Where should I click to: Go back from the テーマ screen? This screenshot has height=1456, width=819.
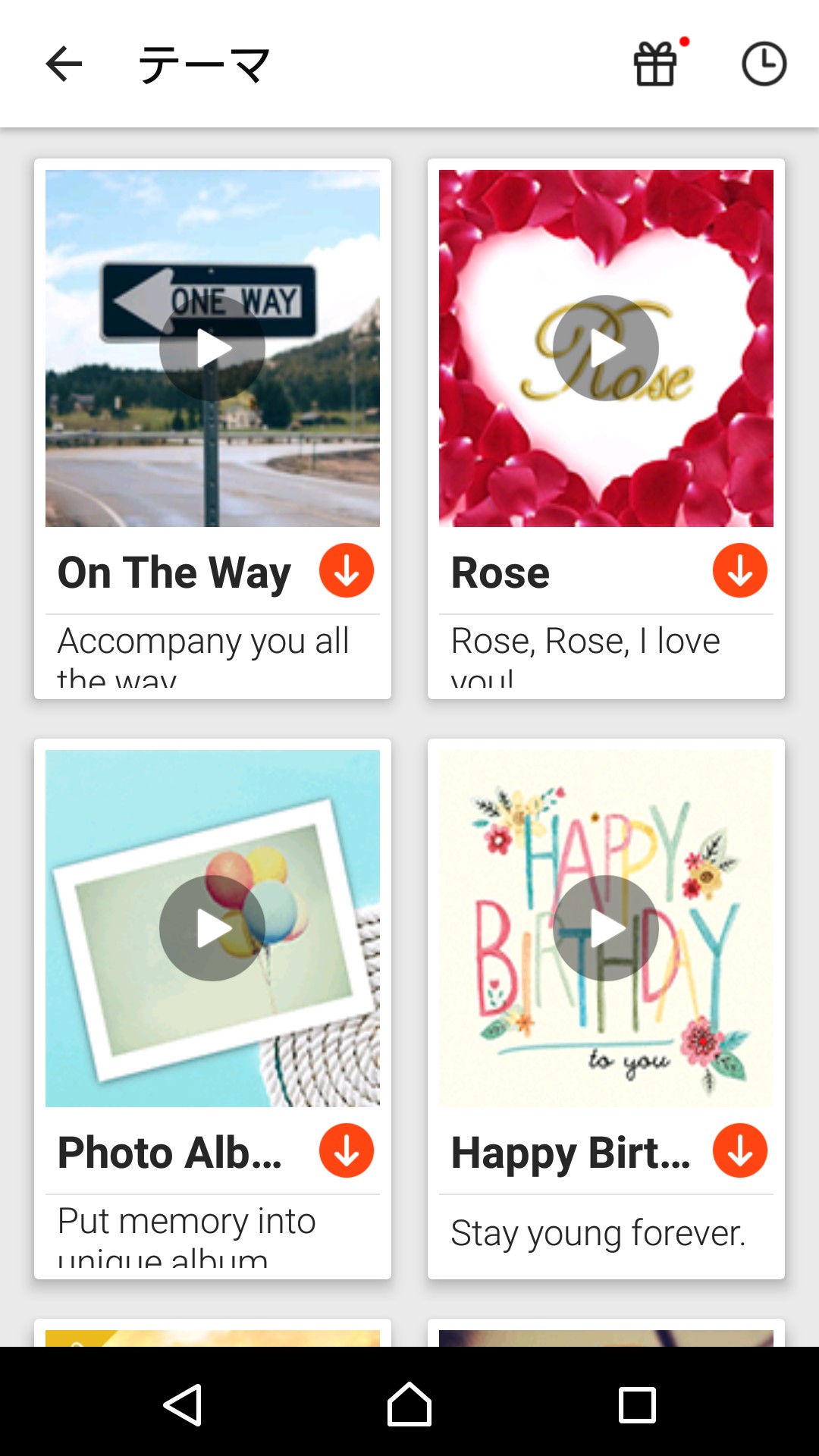pos(64,64)
